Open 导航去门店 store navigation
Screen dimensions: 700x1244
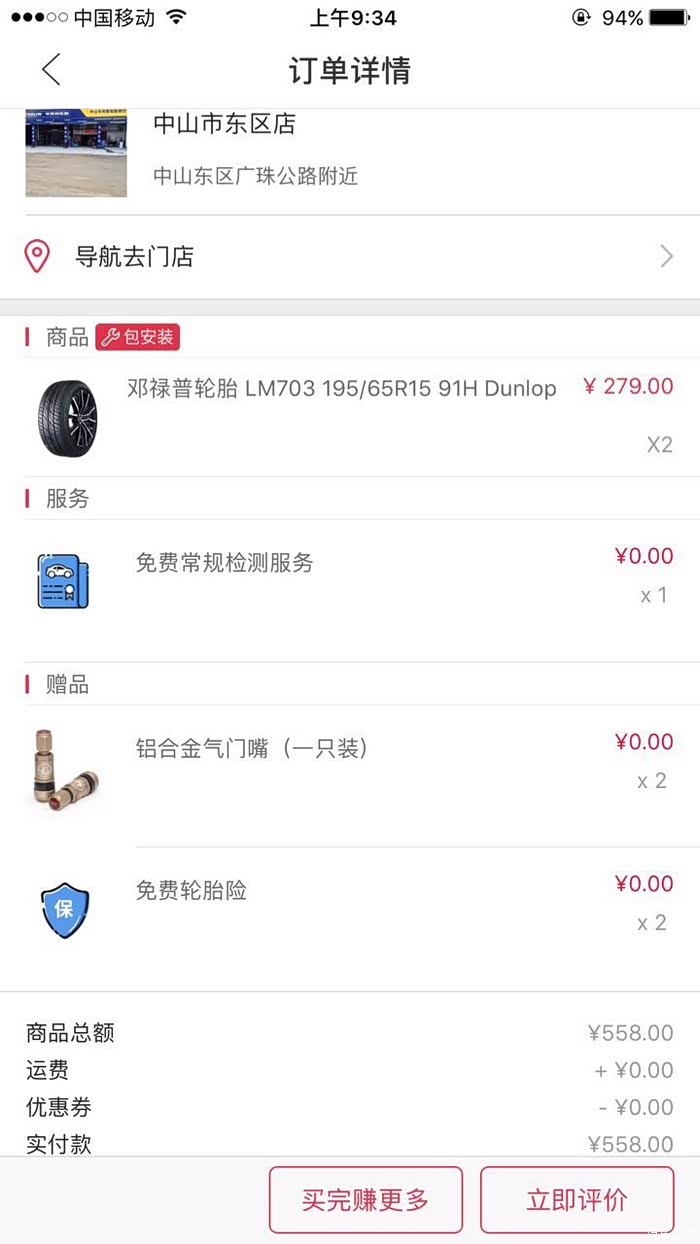pos(350,257)
